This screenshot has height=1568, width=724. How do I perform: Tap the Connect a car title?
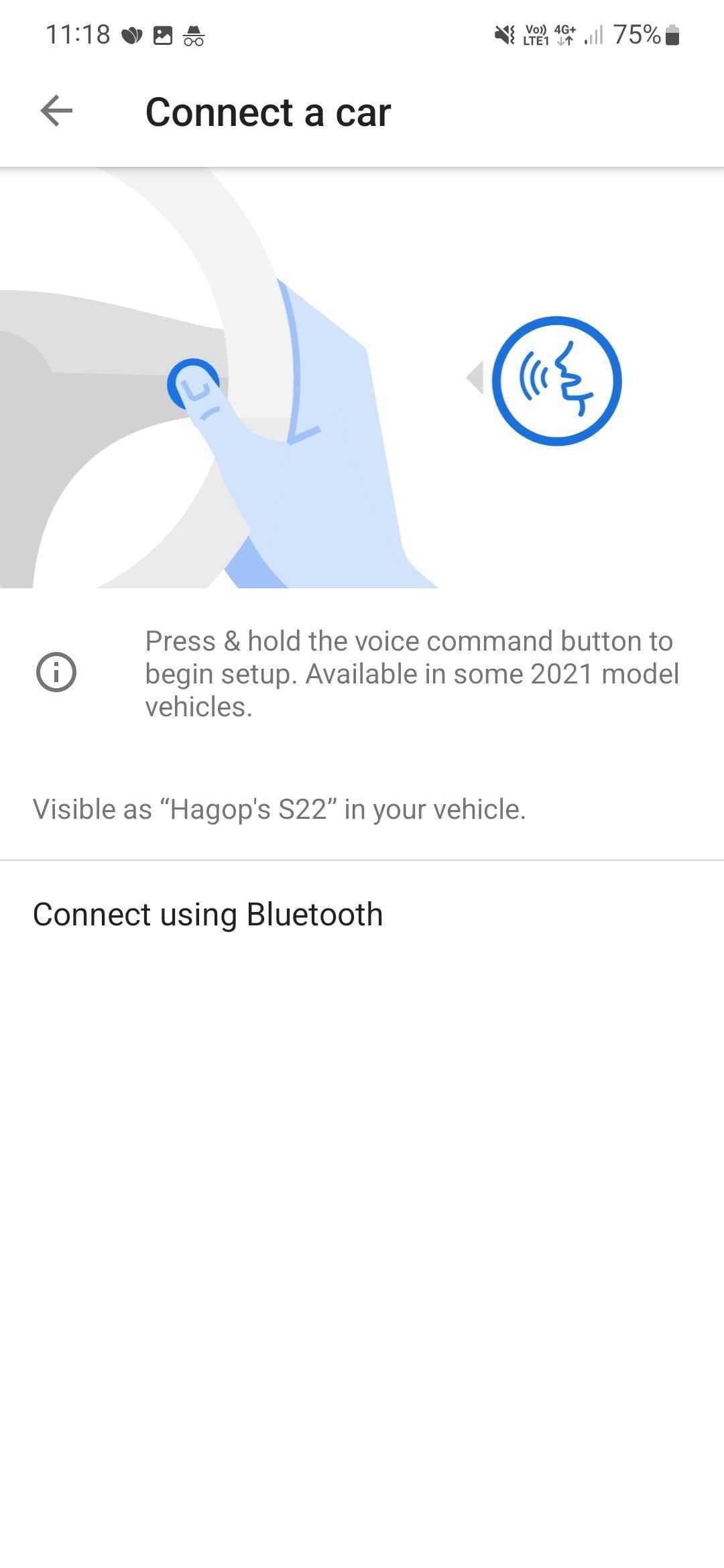268,111
